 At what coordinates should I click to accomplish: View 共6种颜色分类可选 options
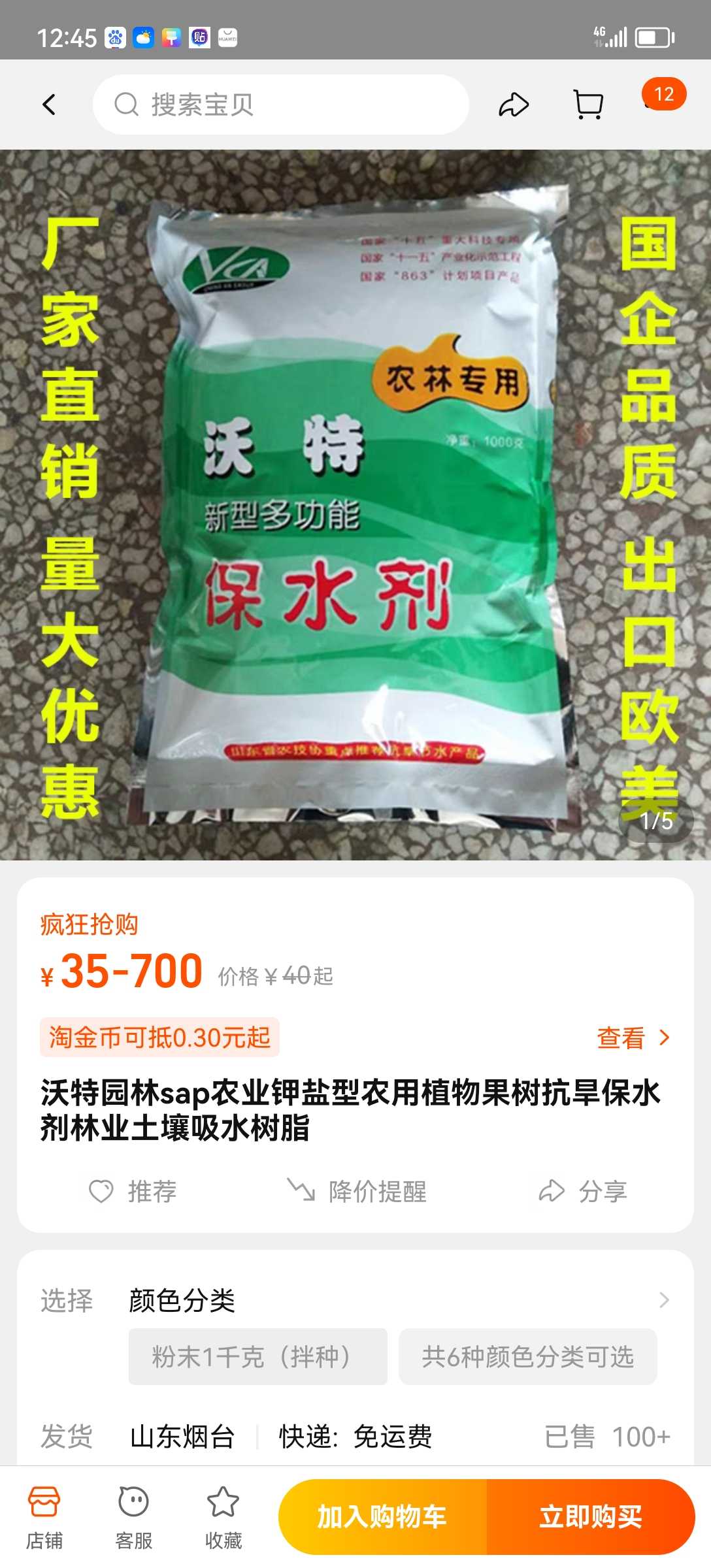coord(527,1357)
